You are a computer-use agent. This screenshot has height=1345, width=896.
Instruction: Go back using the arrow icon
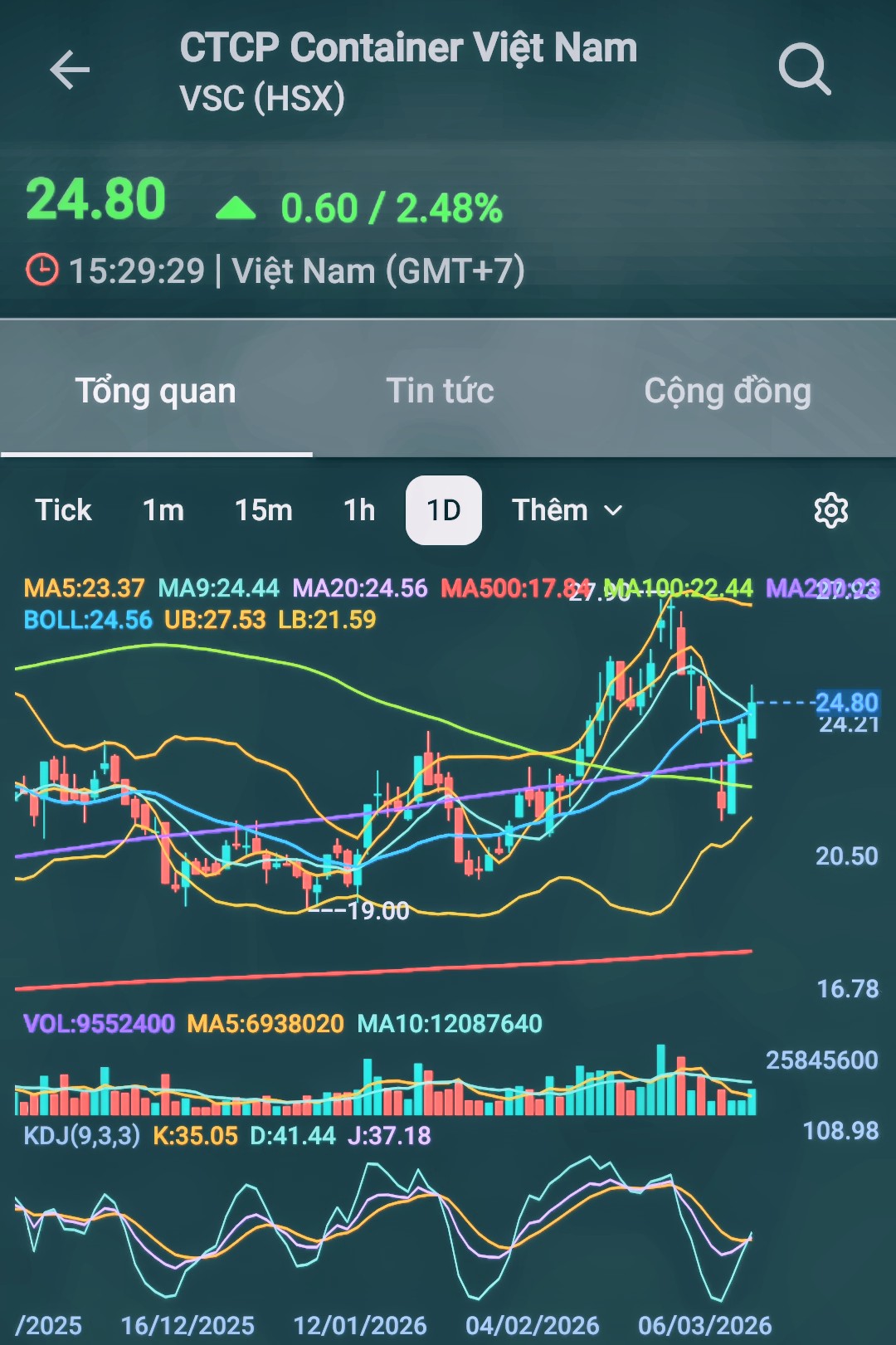coord(70,69)
